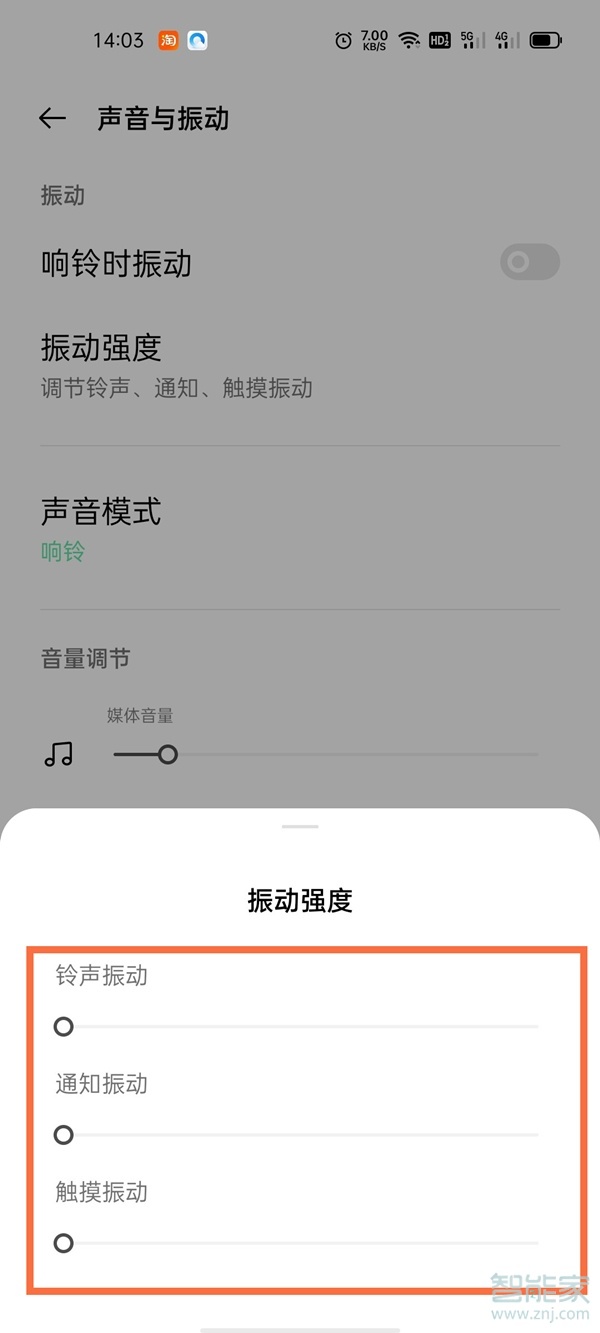Tap the 触摸振动 slider track
Image resolution: width=600 pixels, height=1333 pixels.
300,1243
